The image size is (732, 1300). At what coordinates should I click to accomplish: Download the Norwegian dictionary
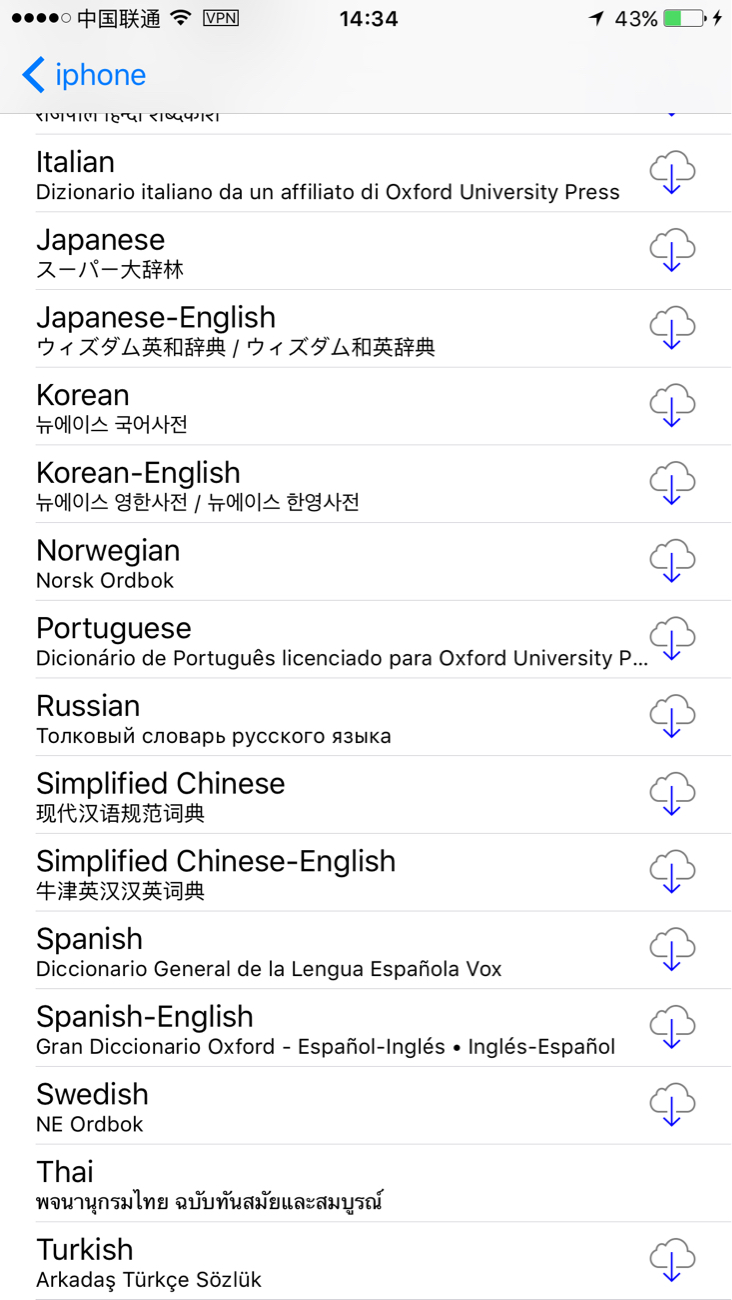pos(672,561)
